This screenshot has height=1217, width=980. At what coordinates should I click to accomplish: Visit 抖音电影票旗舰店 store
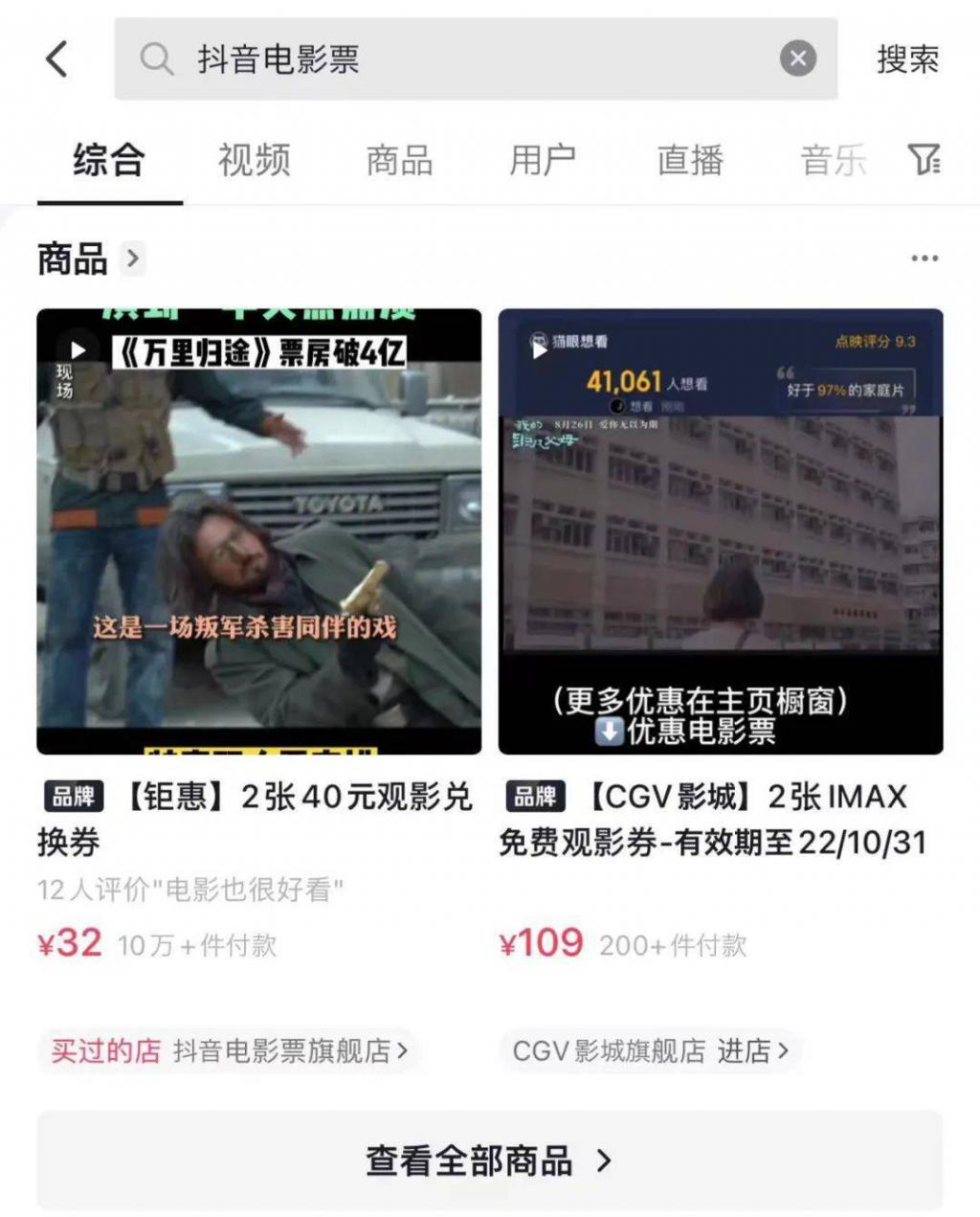(x=289, y=1050)
